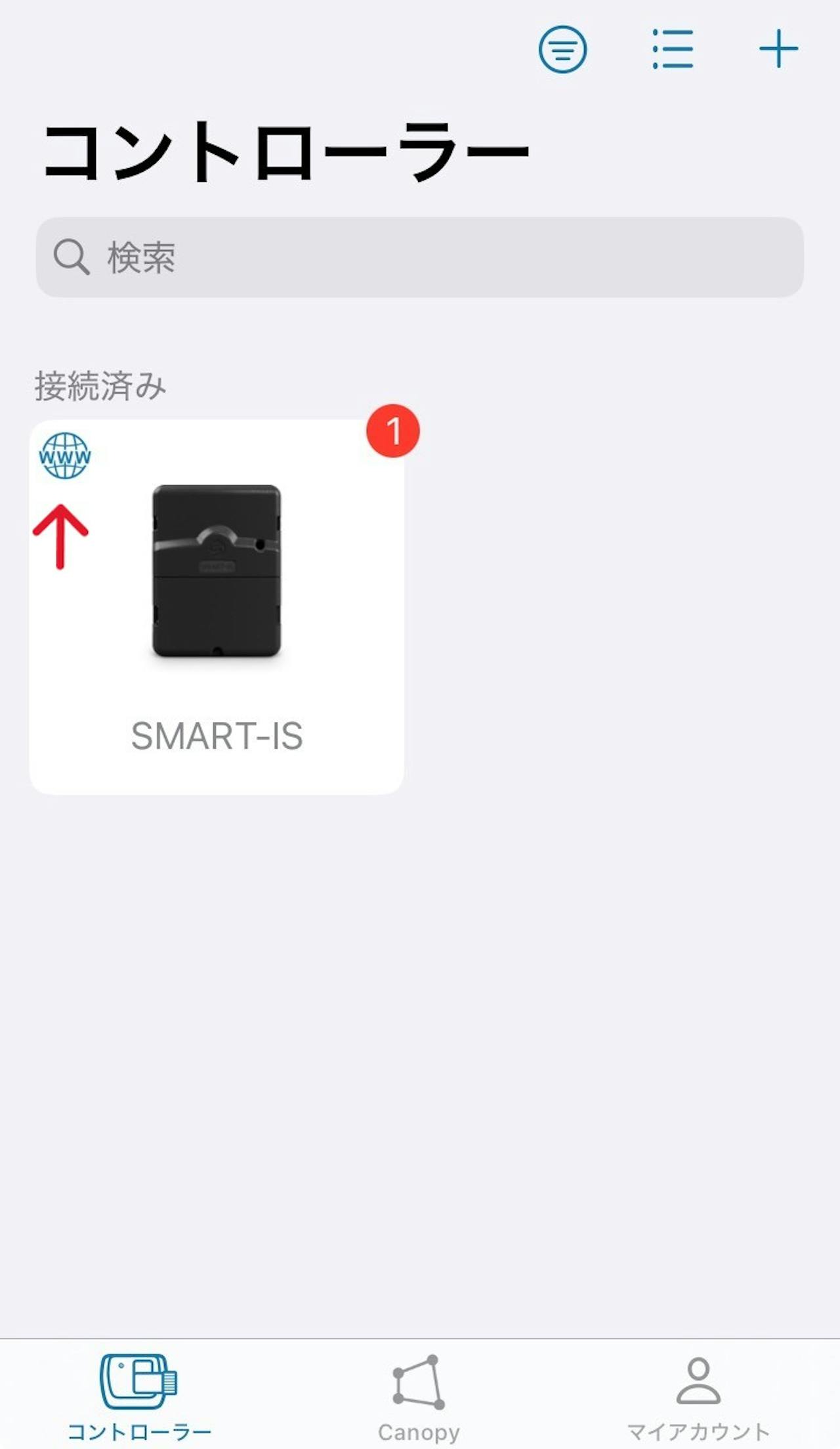
Task: Open the SMART-IS controller card
Action: coord(217,607)
